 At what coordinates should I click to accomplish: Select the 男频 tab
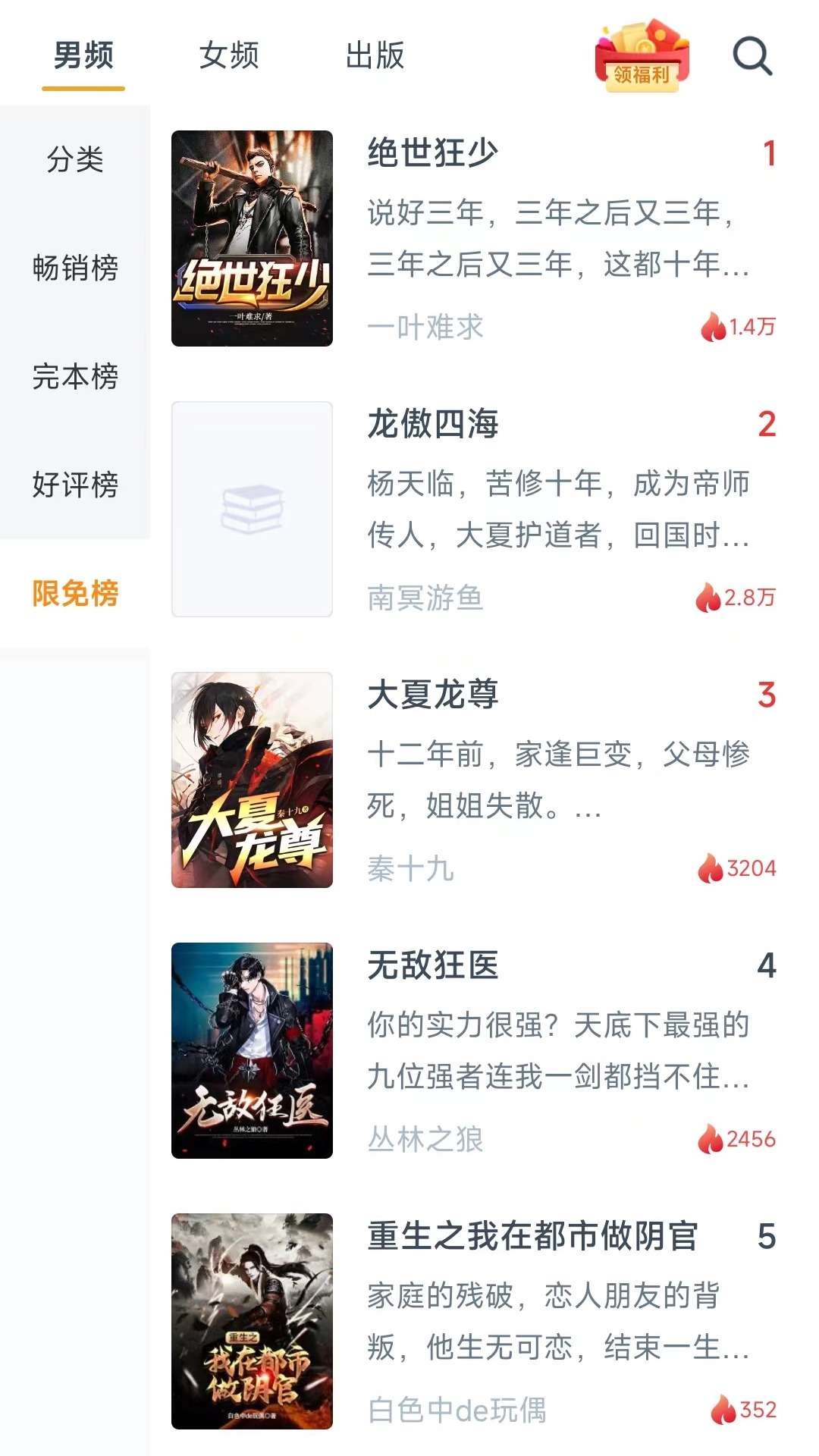pyautogui.click(x=83, y=55)
